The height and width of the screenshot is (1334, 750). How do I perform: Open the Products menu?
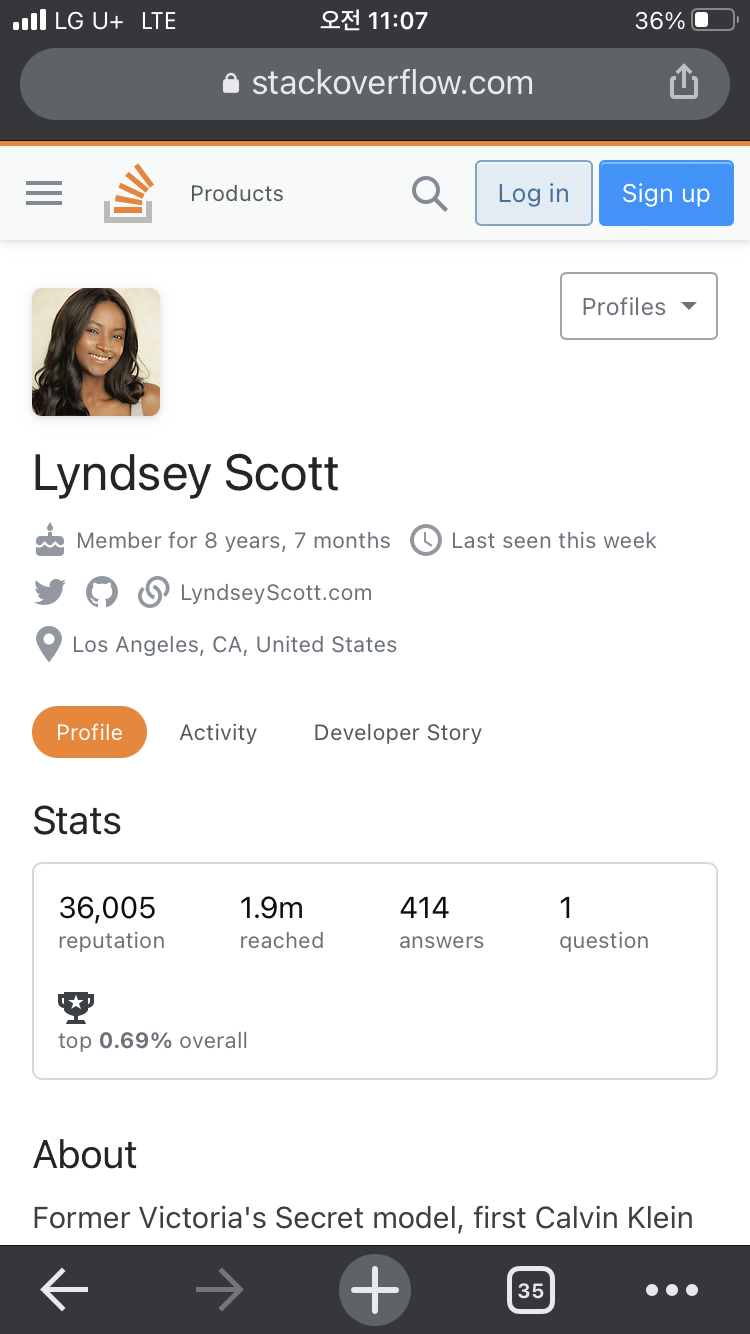[237, 194]
